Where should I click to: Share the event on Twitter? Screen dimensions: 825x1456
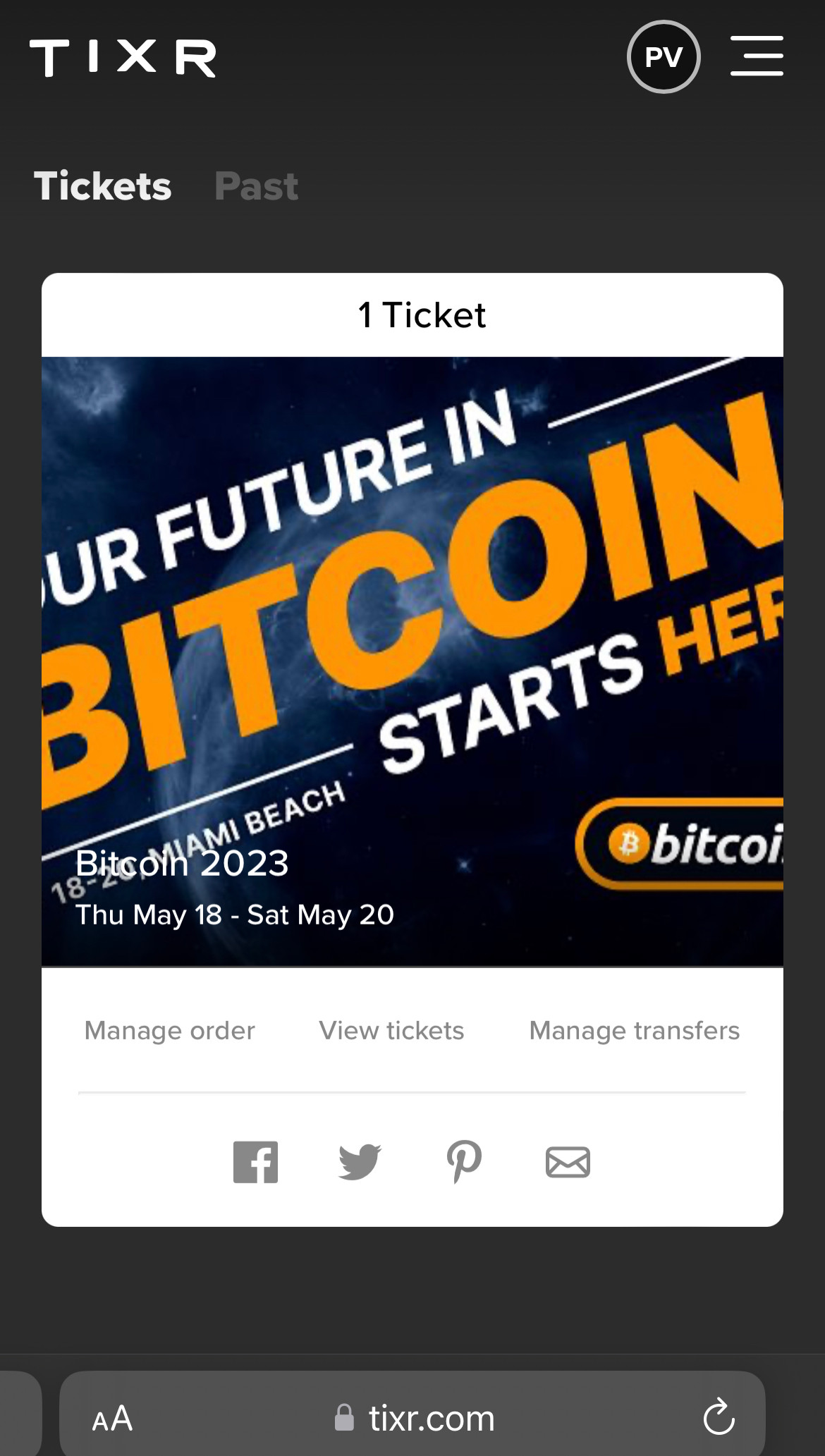(360, 1162)
